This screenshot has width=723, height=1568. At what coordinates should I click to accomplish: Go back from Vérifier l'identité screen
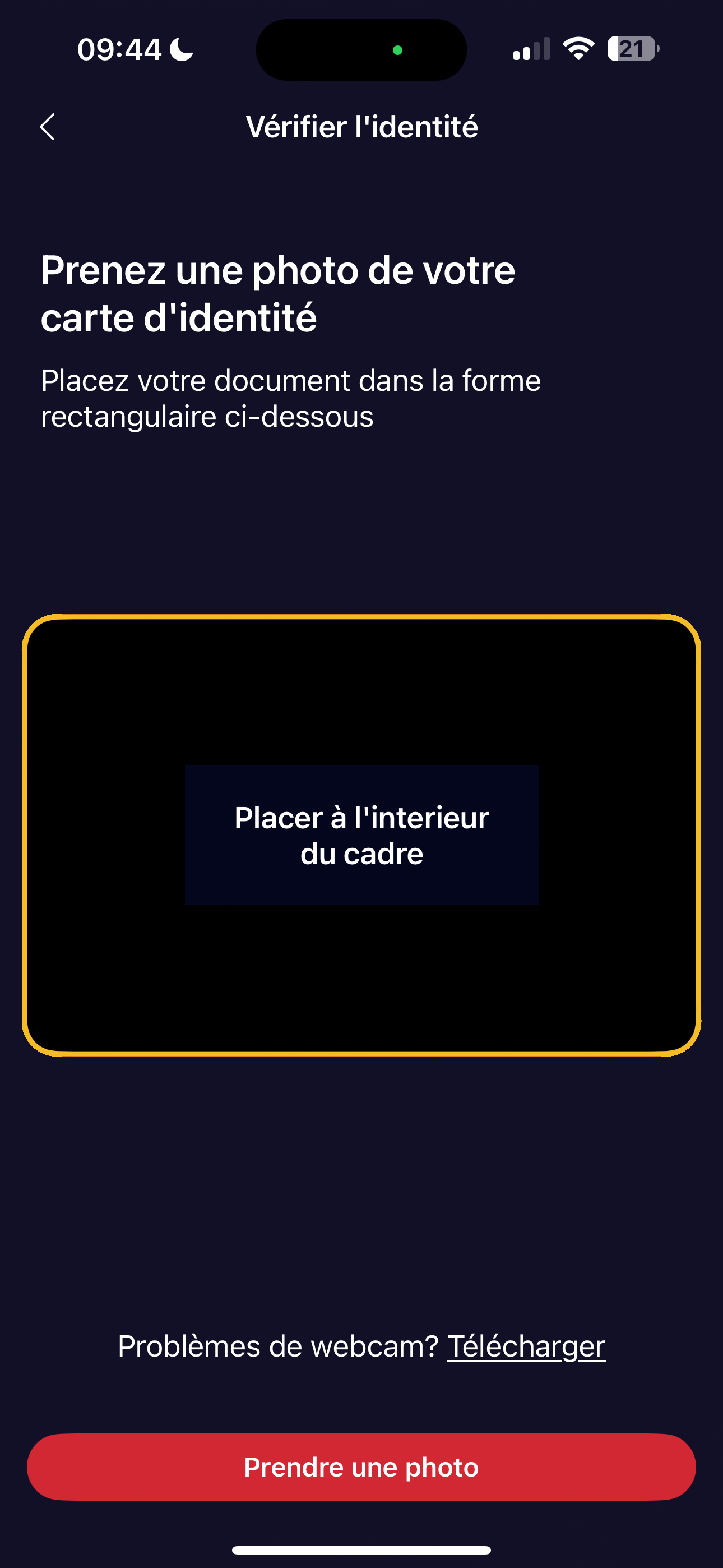point(48,127)
